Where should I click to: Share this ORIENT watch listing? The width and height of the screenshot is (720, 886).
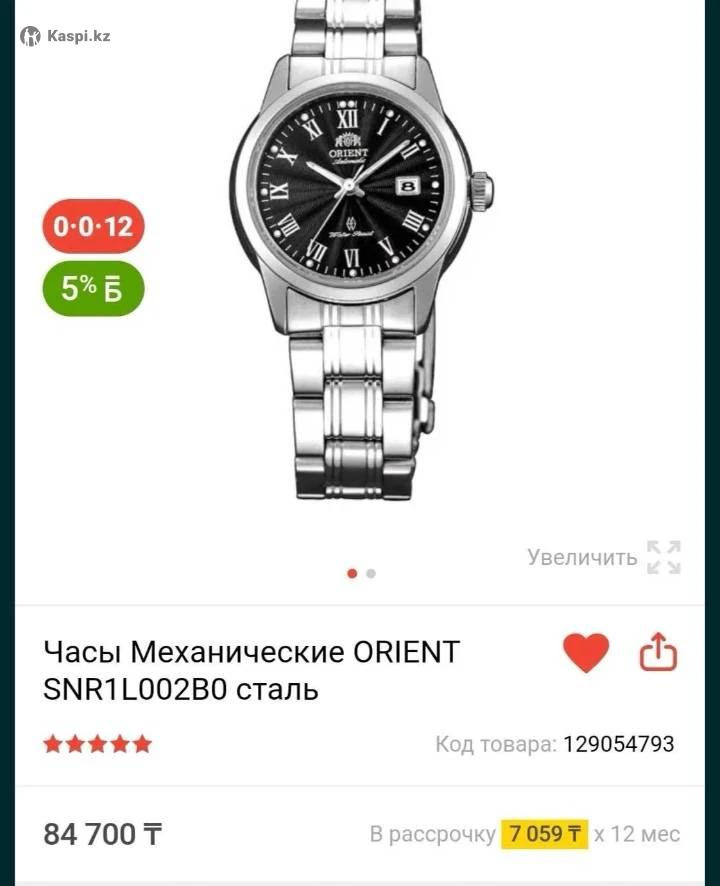click(658, 654)
